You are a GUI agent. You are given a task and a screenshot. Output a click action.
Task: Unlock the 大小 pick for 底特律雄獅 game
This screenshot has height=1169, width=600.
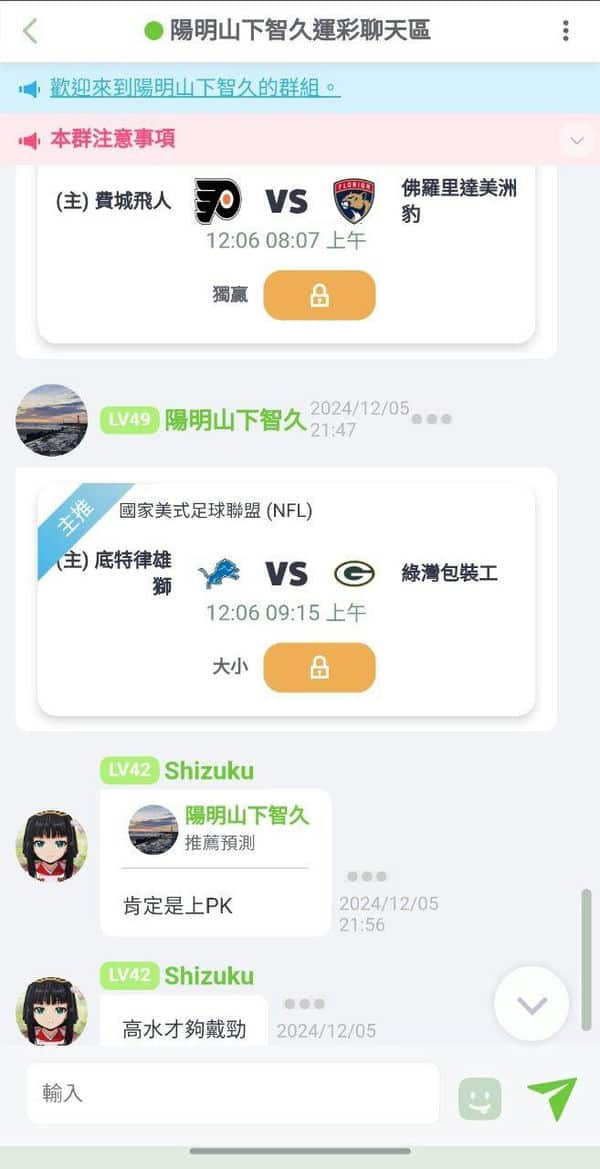tap(319, 667)
